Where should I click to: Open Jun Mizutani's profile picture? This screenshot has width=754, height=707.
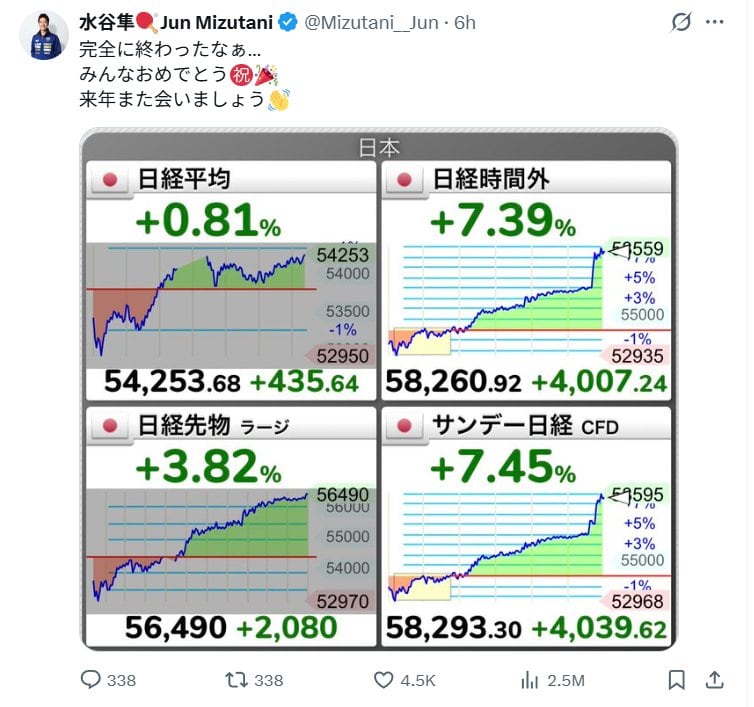(42, 38)
